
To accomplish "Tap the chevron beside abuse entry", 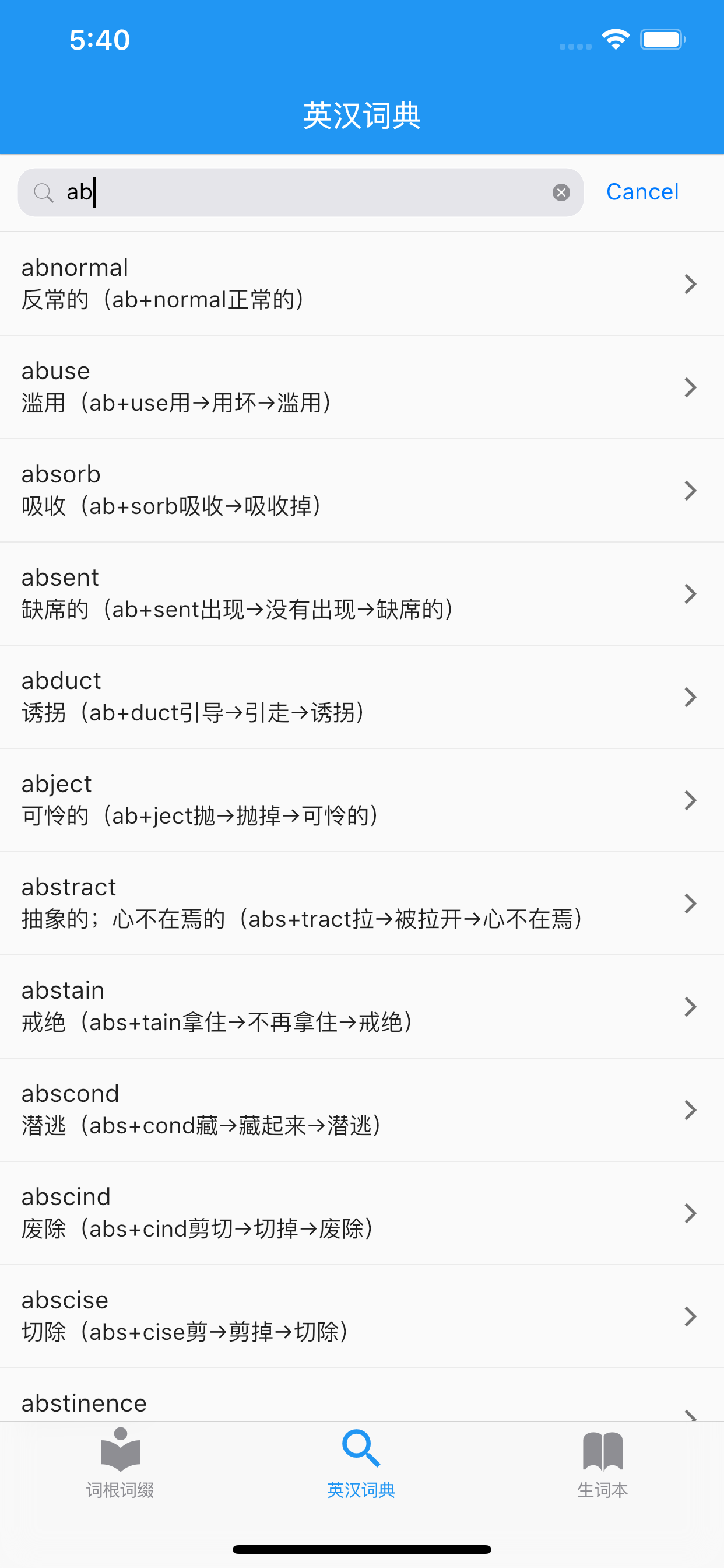I will [690, 388].
